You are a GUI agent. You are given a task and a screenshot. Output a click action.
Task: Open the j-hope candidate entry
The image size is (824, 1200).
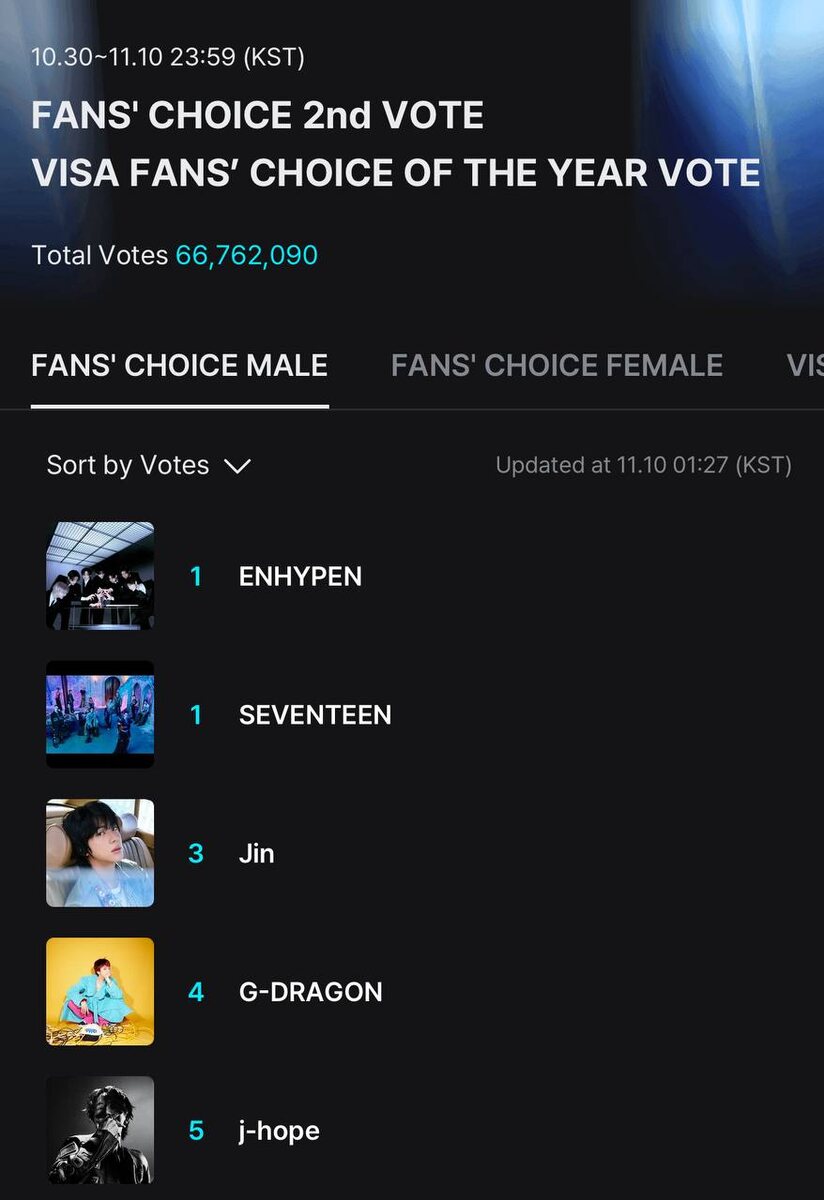(x=279, y=1130)
